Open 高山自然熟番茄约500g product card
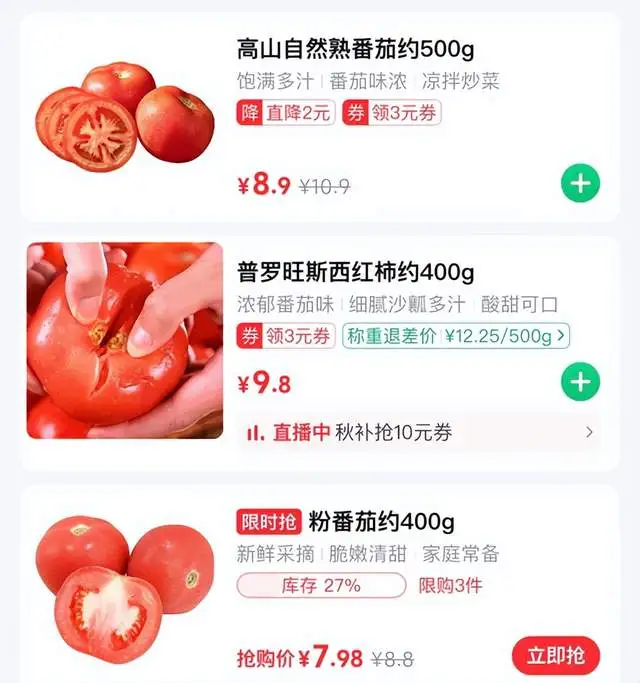Image resolution: width=640 pixels, height=683 pixels. tap(355, 49)
